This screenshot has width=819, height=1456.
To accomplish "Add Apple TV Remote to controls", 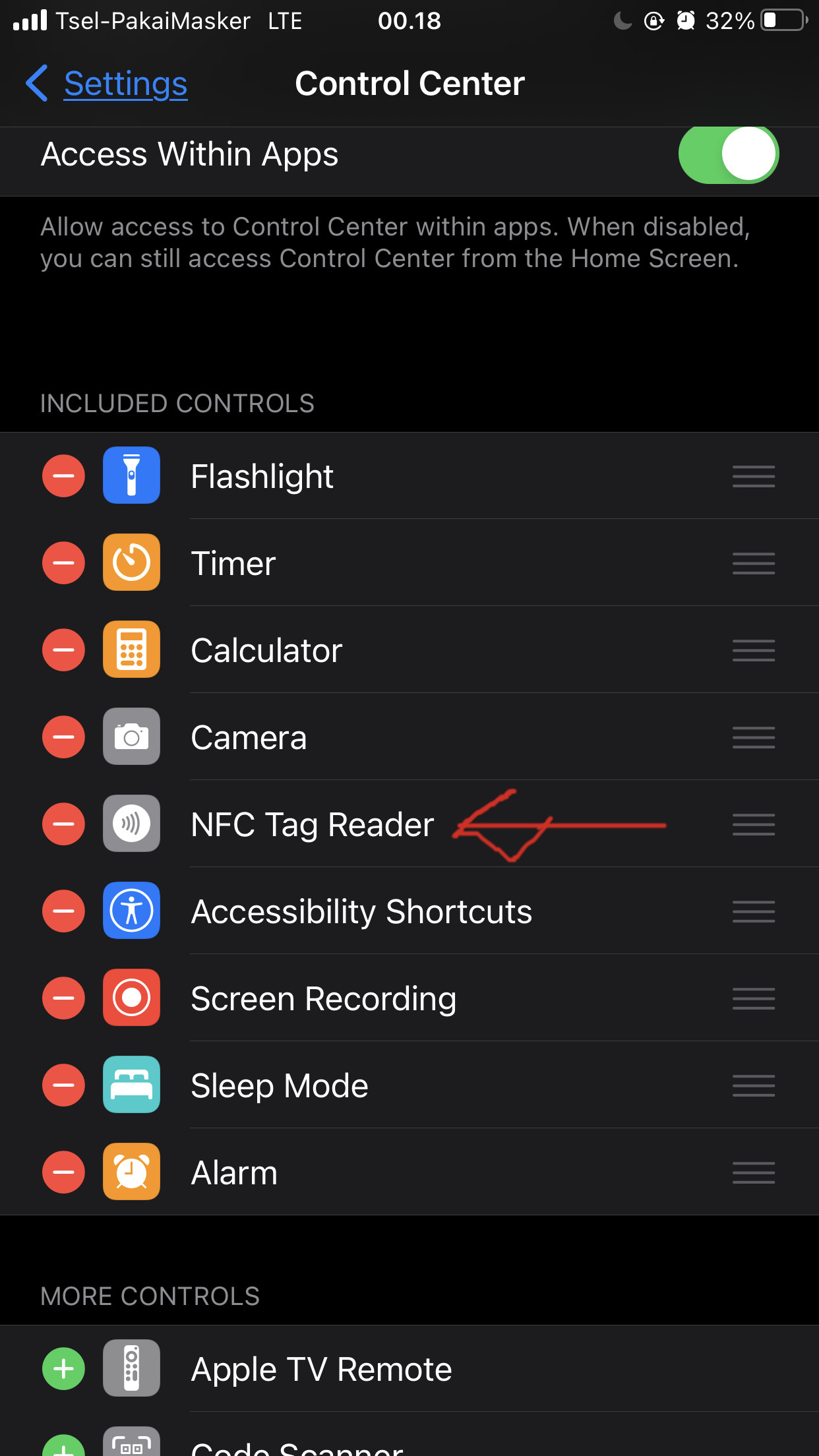I will pos(63,1369).
